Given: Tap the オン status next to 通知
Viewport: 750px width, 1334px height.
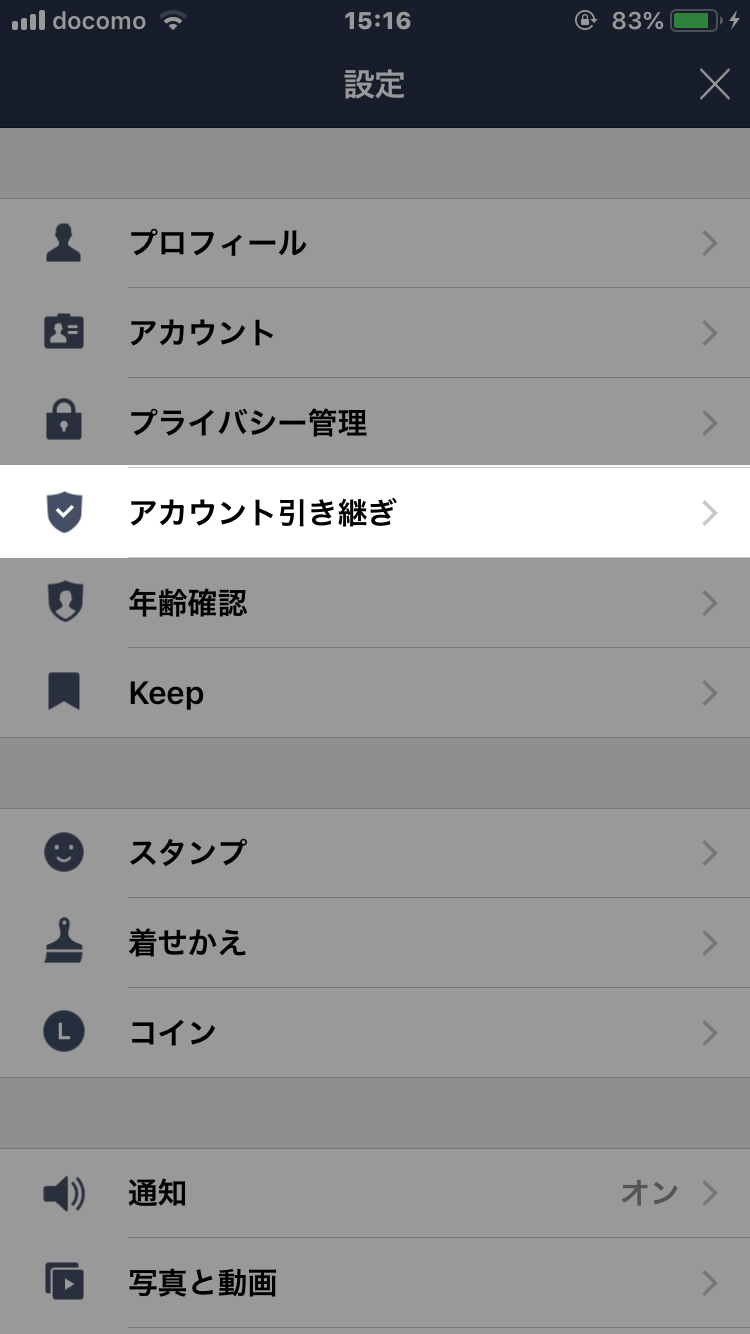Looking at the screenshot, I should click(x=651, y=1192).
